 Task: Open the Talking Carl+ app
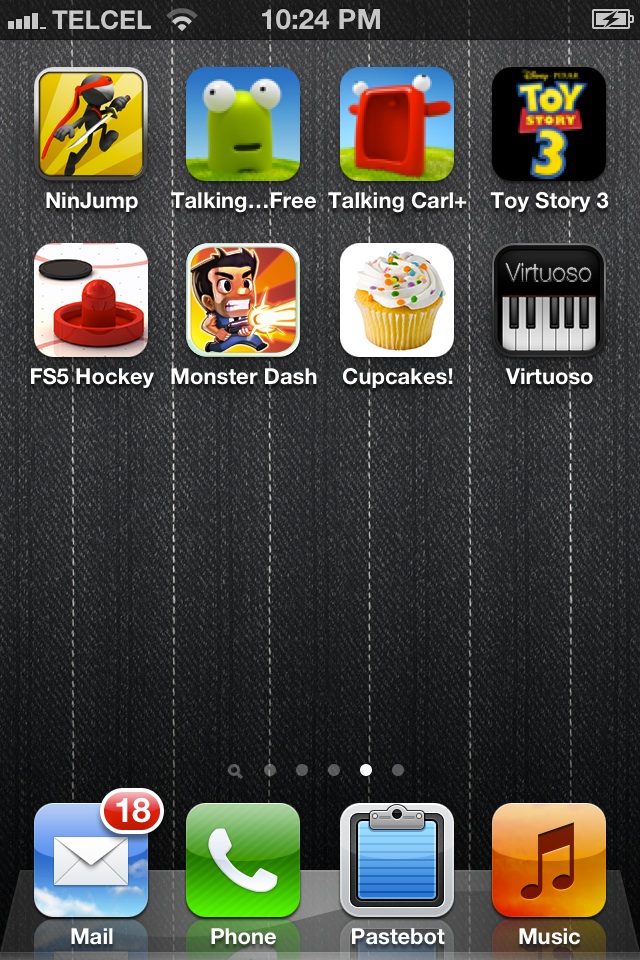click(397, 124)
